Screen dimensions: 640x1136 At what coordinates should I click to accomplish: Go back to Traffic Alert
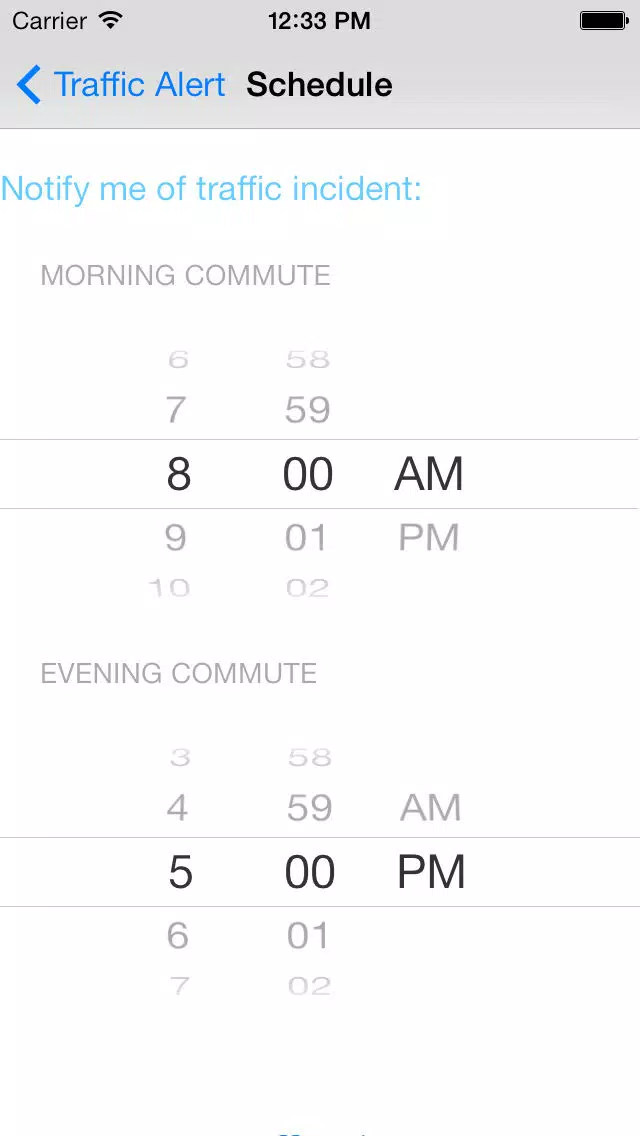(120, 85)
